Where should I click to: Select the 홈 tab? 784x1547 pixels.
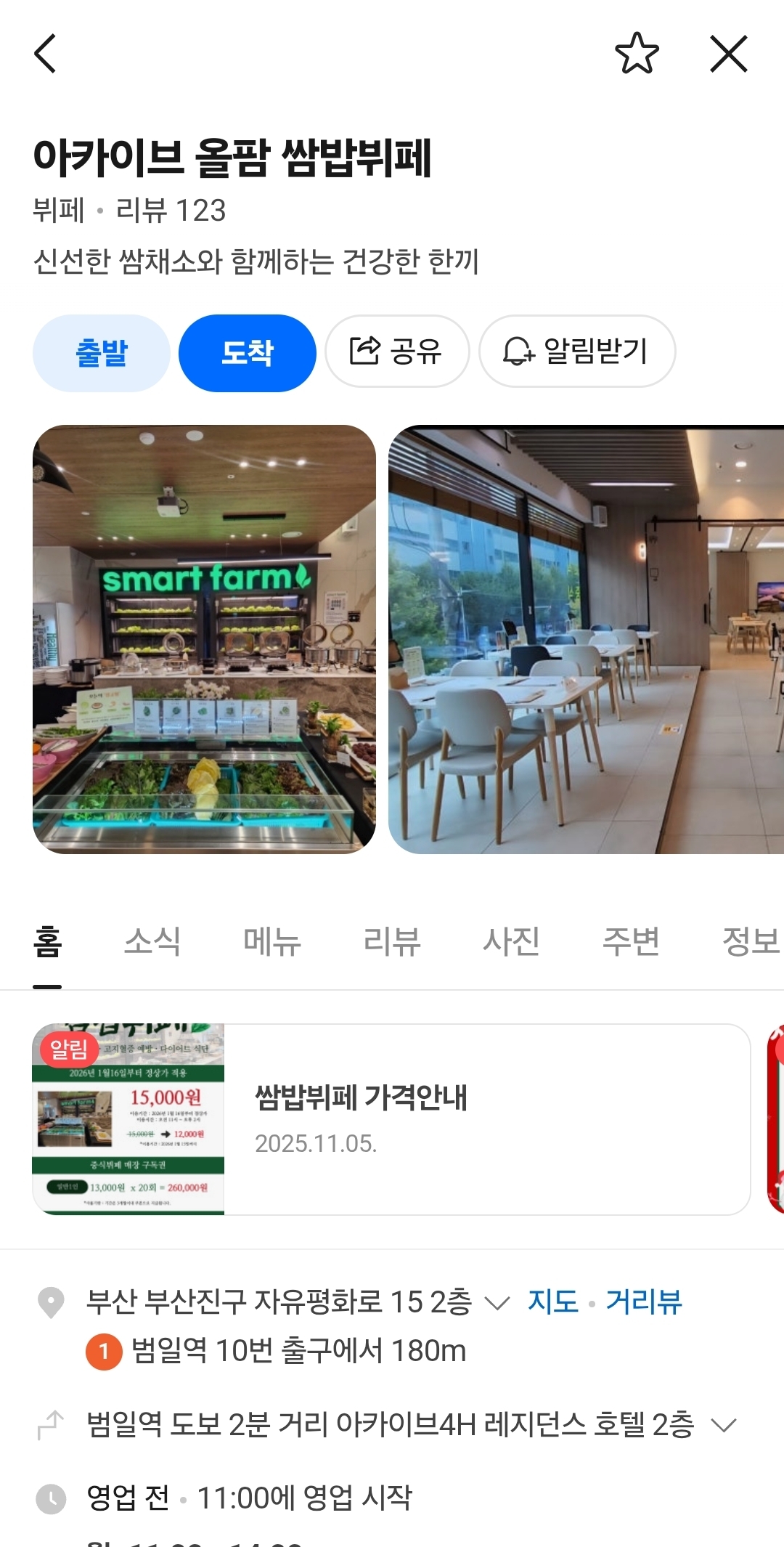pyautogui.click(x=47, y=942)
